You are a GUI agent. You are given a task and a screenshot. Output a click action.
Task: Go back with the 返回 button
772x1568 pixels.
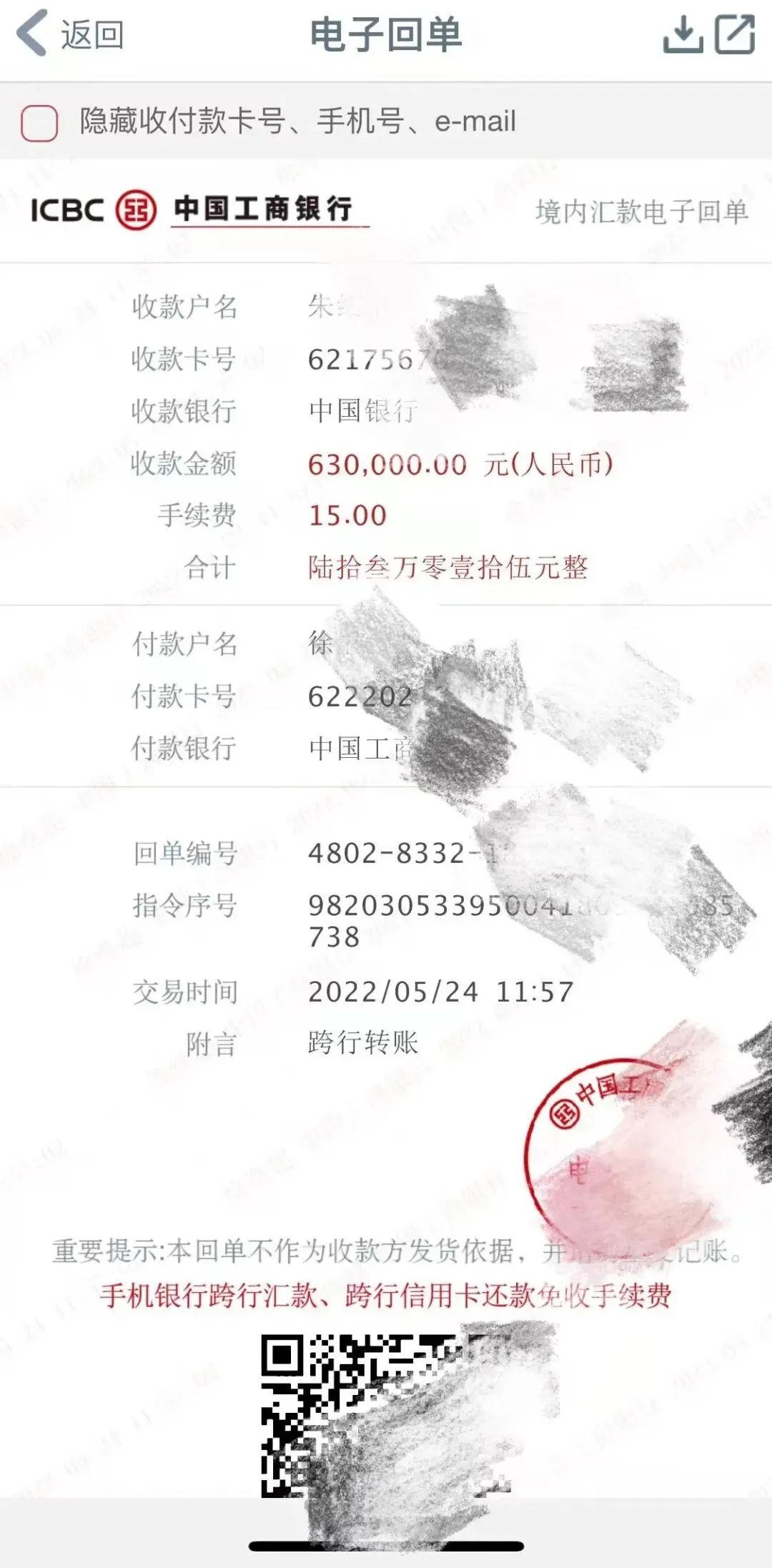70,34
